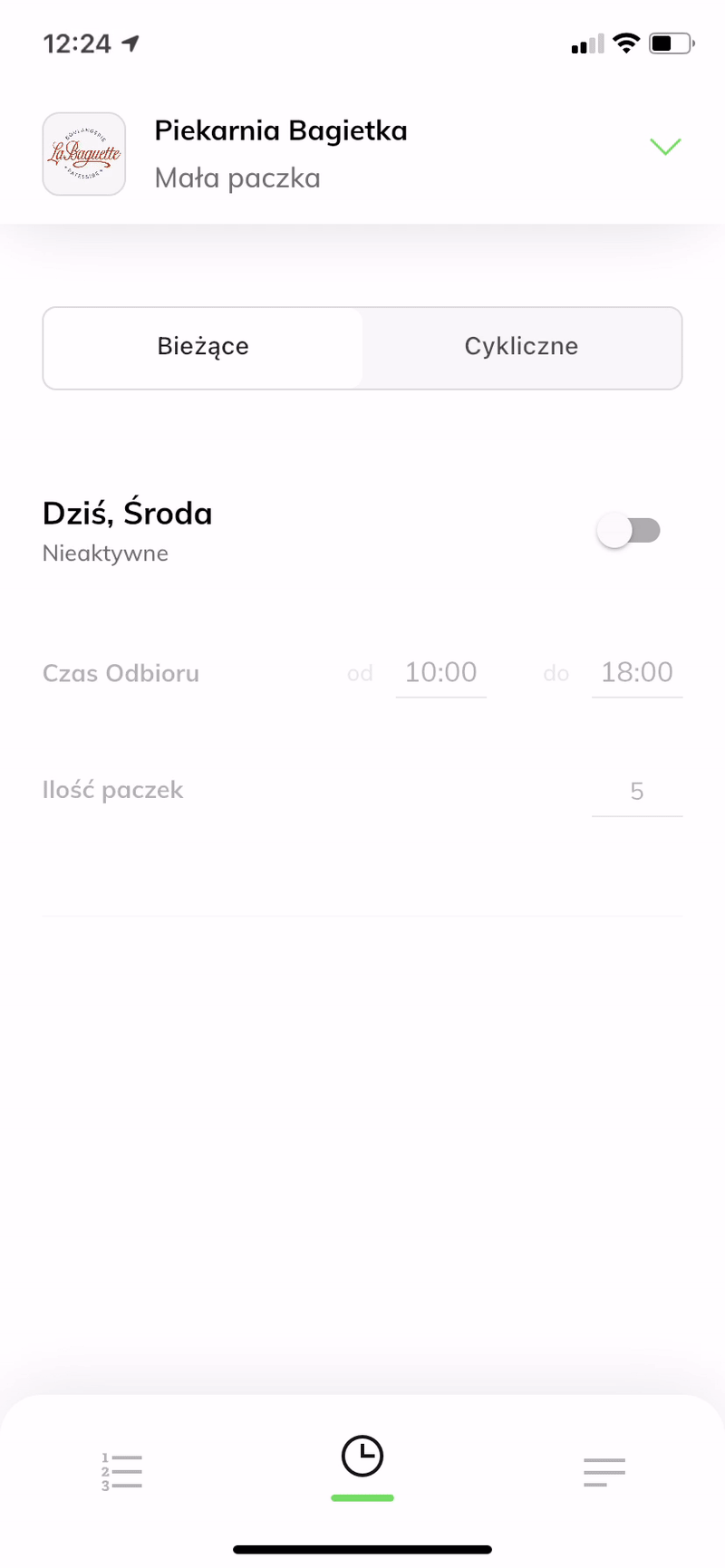The image size is (725, 1568).
Task: Open the menu lines tab
Action: 604,1472
